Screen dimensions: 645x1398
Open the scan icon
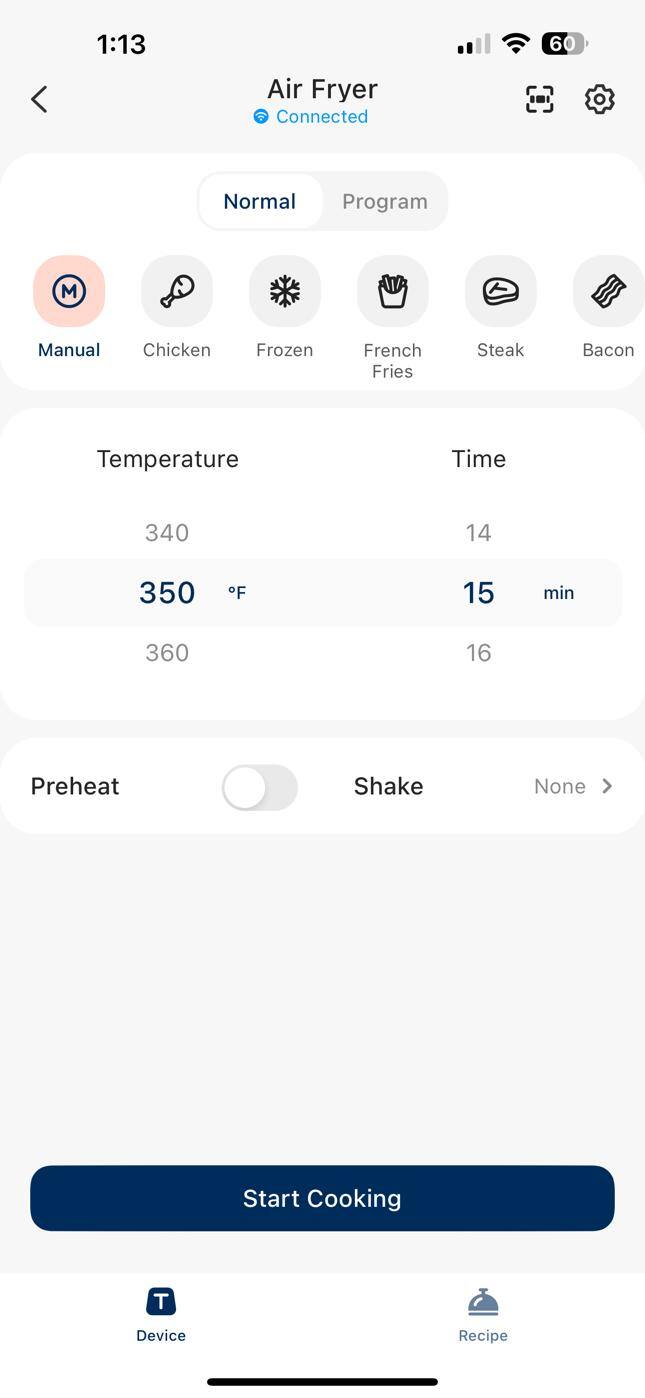[x=539, y=99]
